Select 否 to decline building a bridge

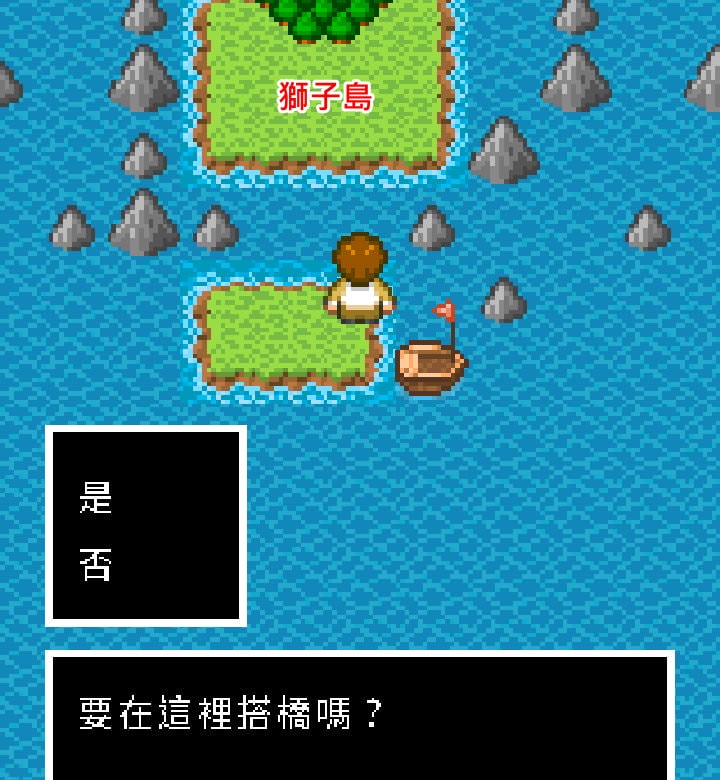pyautogui.click(x=97, y=566)
